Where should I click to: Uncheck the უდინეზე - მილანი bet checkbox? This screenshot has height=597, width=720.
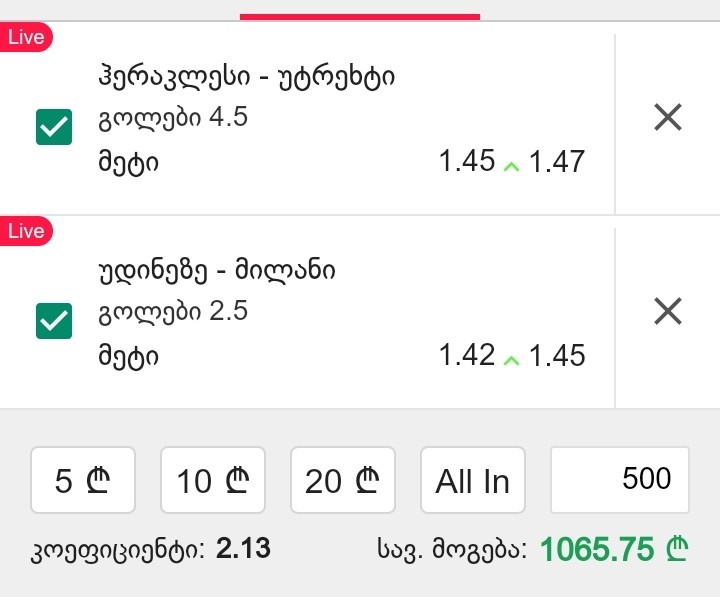pyautogui.click(x=53, y=321)
